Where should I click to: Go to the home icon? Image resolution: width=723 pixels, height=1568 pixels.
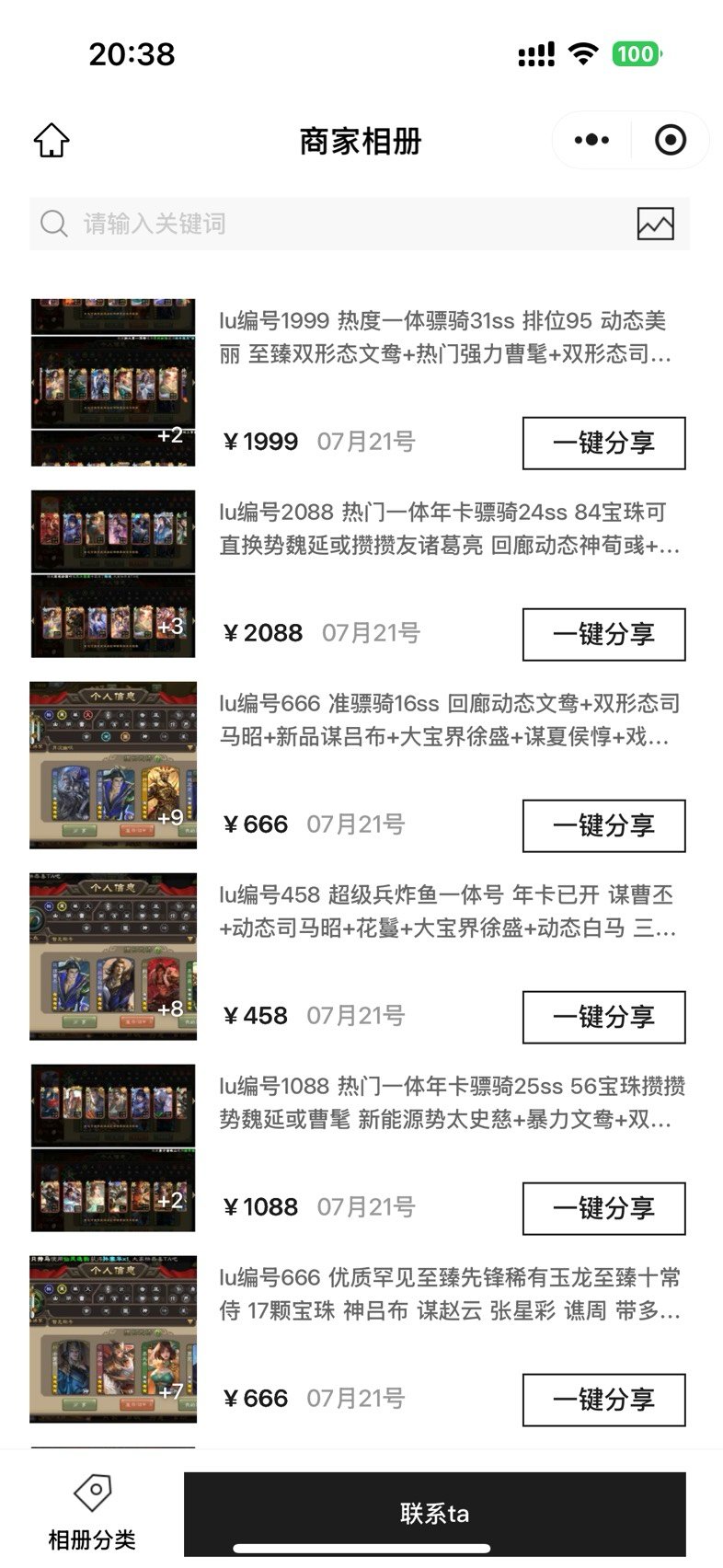tap(52, 141)
